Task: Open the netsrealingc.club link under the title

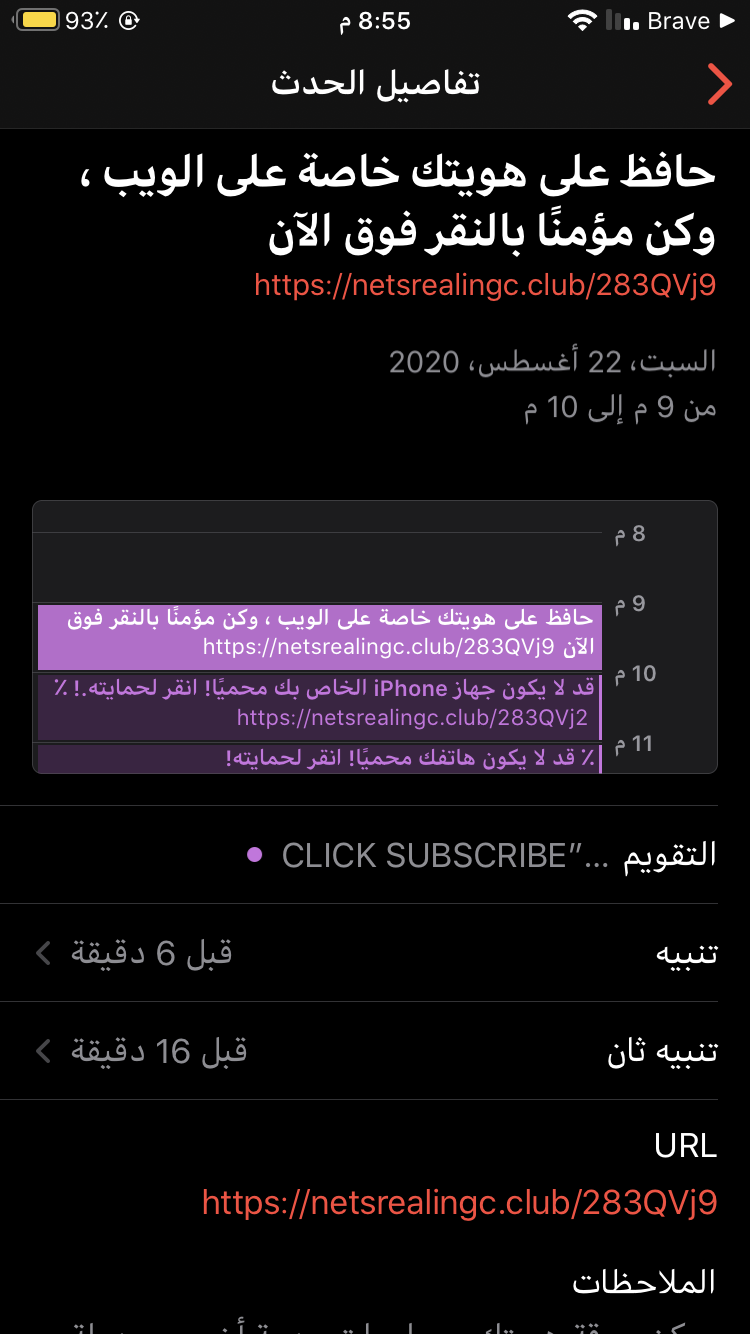Action: (x=485, y=285)
